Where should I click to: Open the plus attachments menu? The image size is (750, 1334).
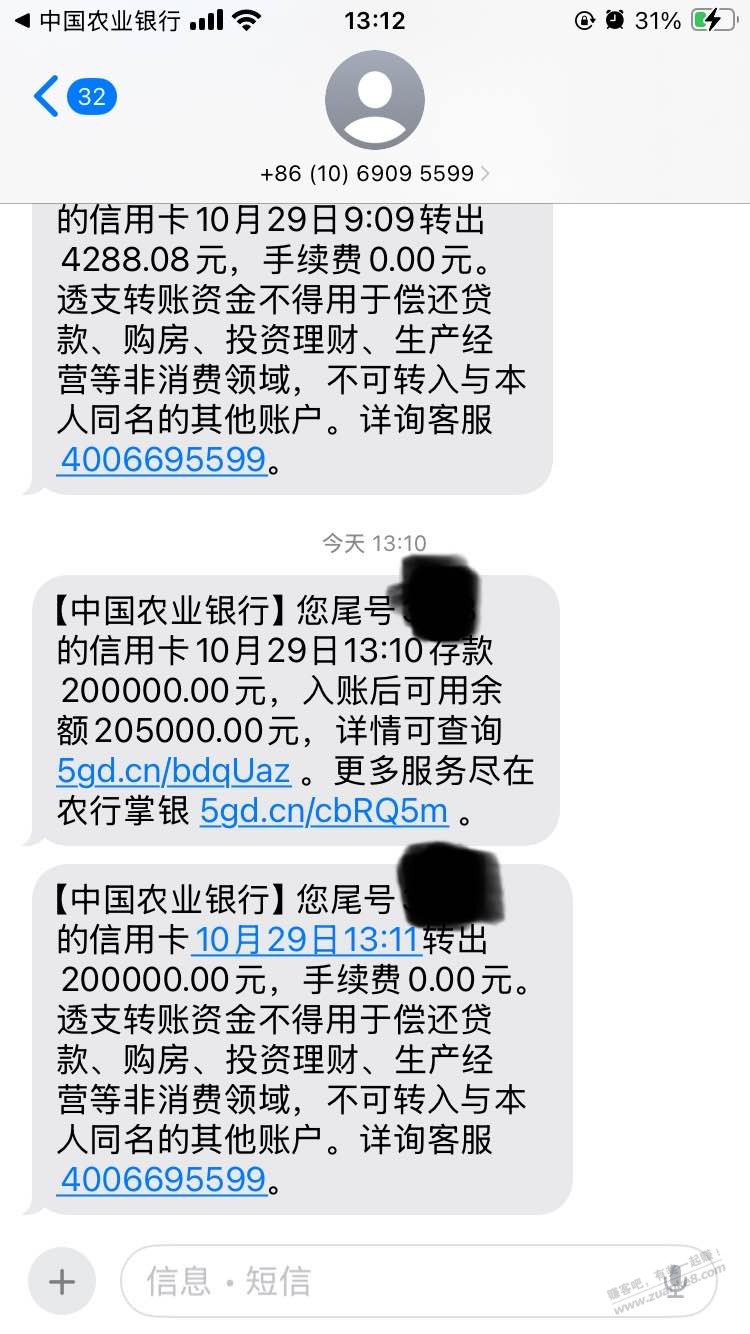coord(62,1281)
